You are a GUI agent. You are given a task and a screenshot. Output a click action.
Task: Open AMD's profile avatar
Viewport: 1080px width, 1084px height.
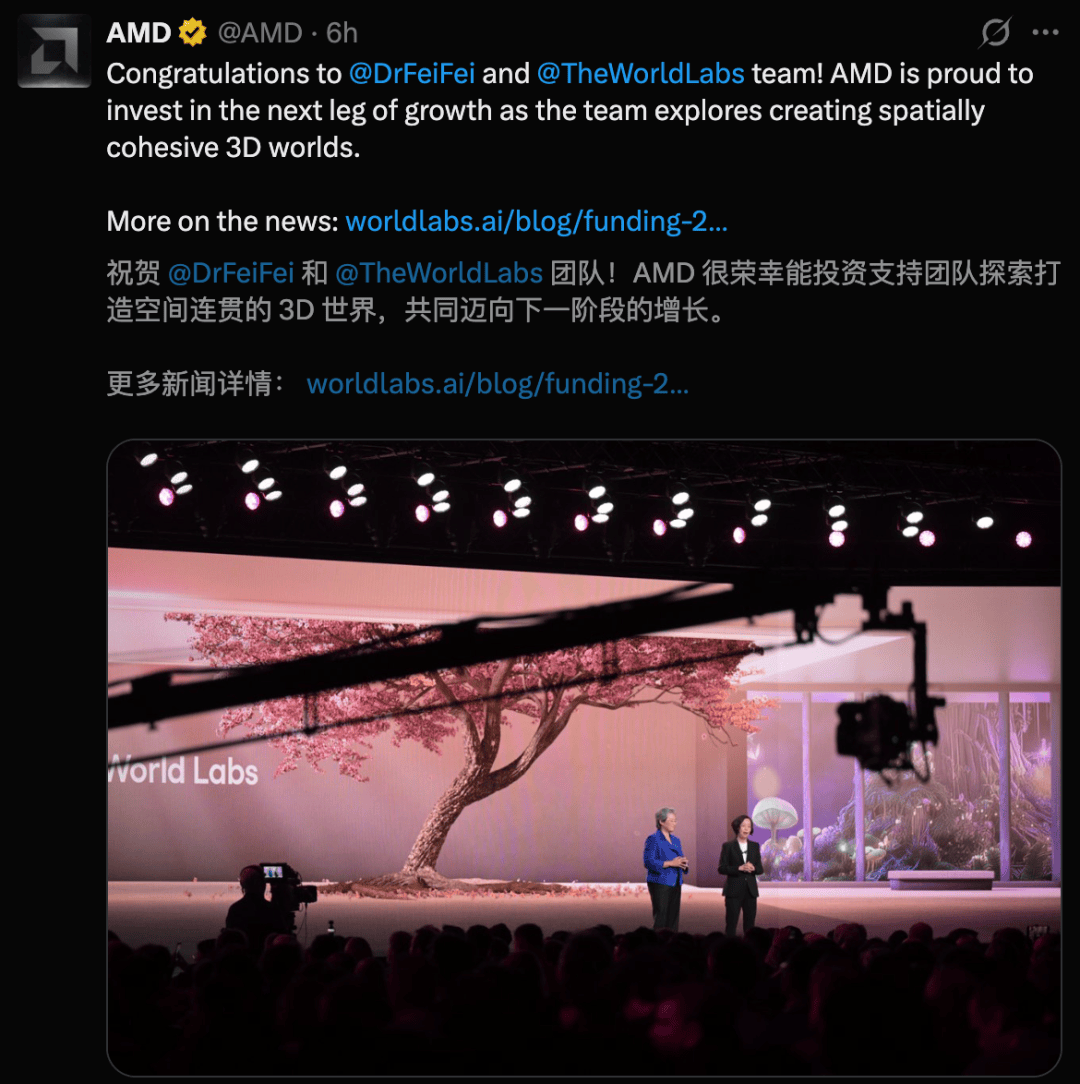tap(54, 51)
